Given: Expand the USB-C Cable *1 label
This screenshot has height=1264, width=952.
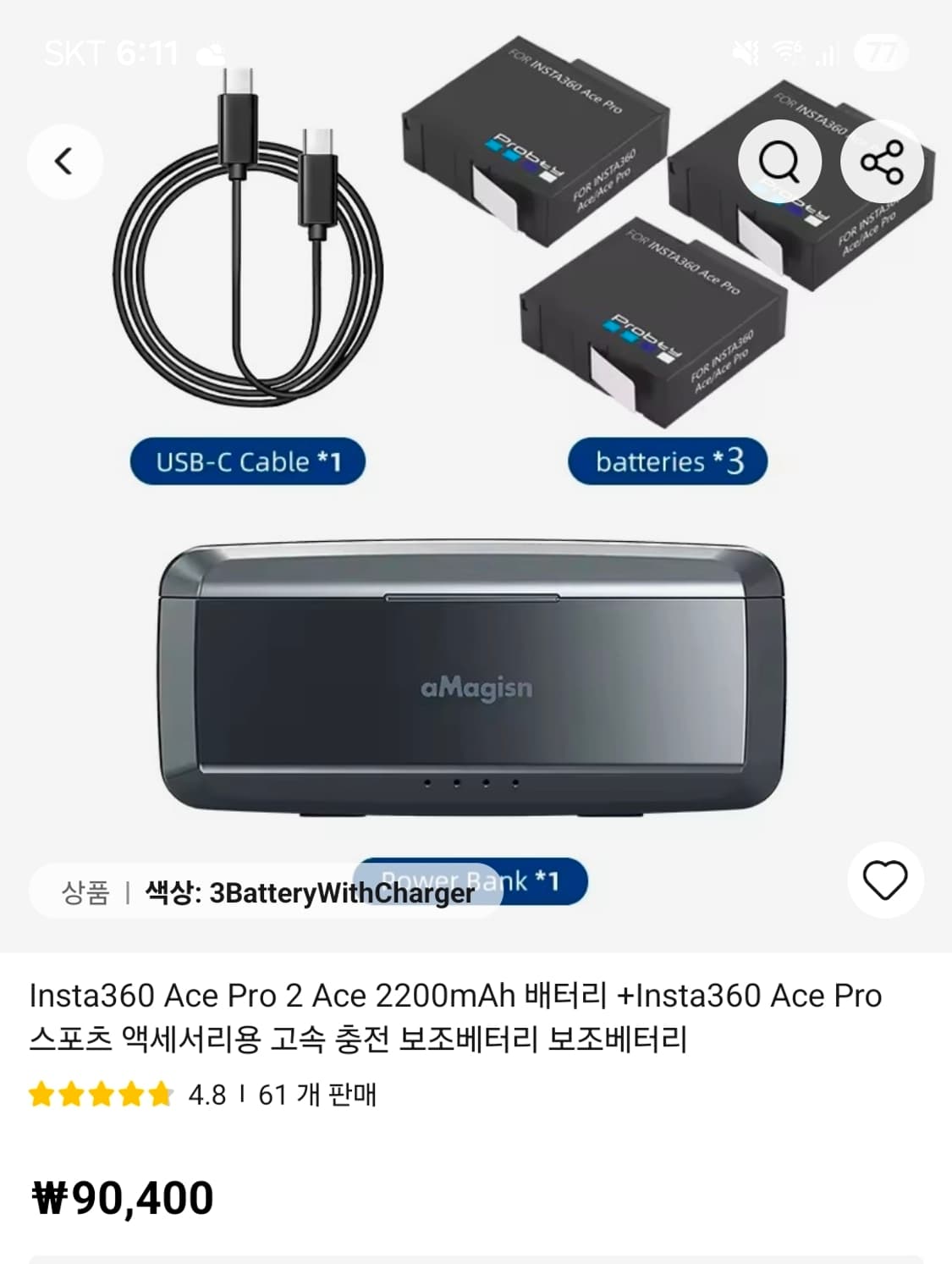Looking at the screenshot, I should tap(247, 461).
